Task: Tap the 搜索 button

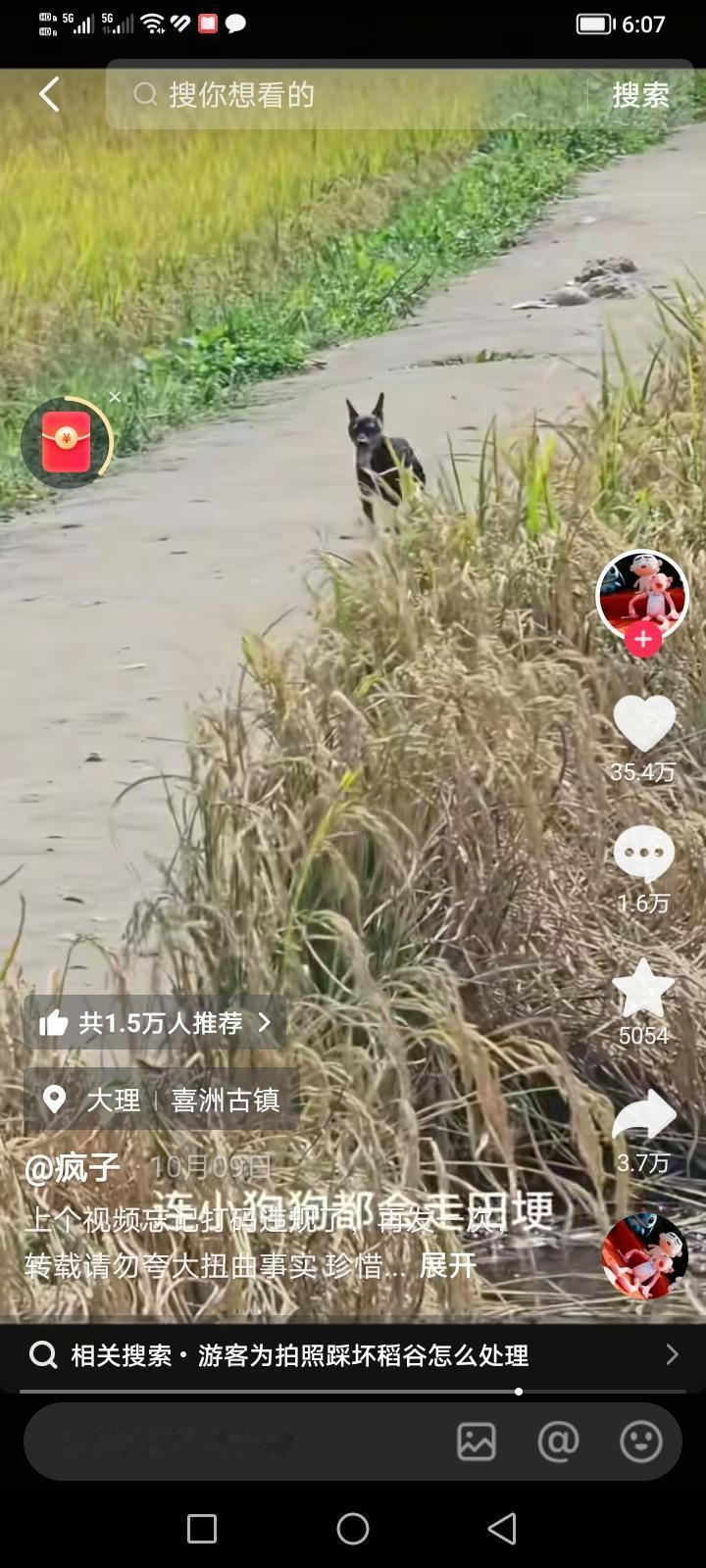Action: (x=640, y=95)
